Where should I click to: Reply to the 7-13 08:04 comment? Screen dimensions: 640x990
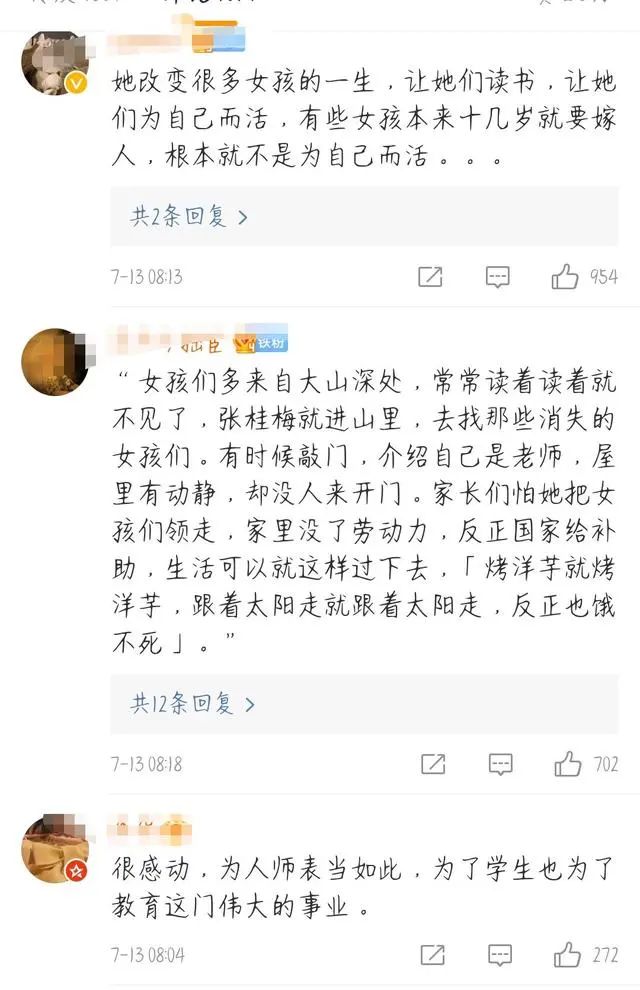[500, 955]
